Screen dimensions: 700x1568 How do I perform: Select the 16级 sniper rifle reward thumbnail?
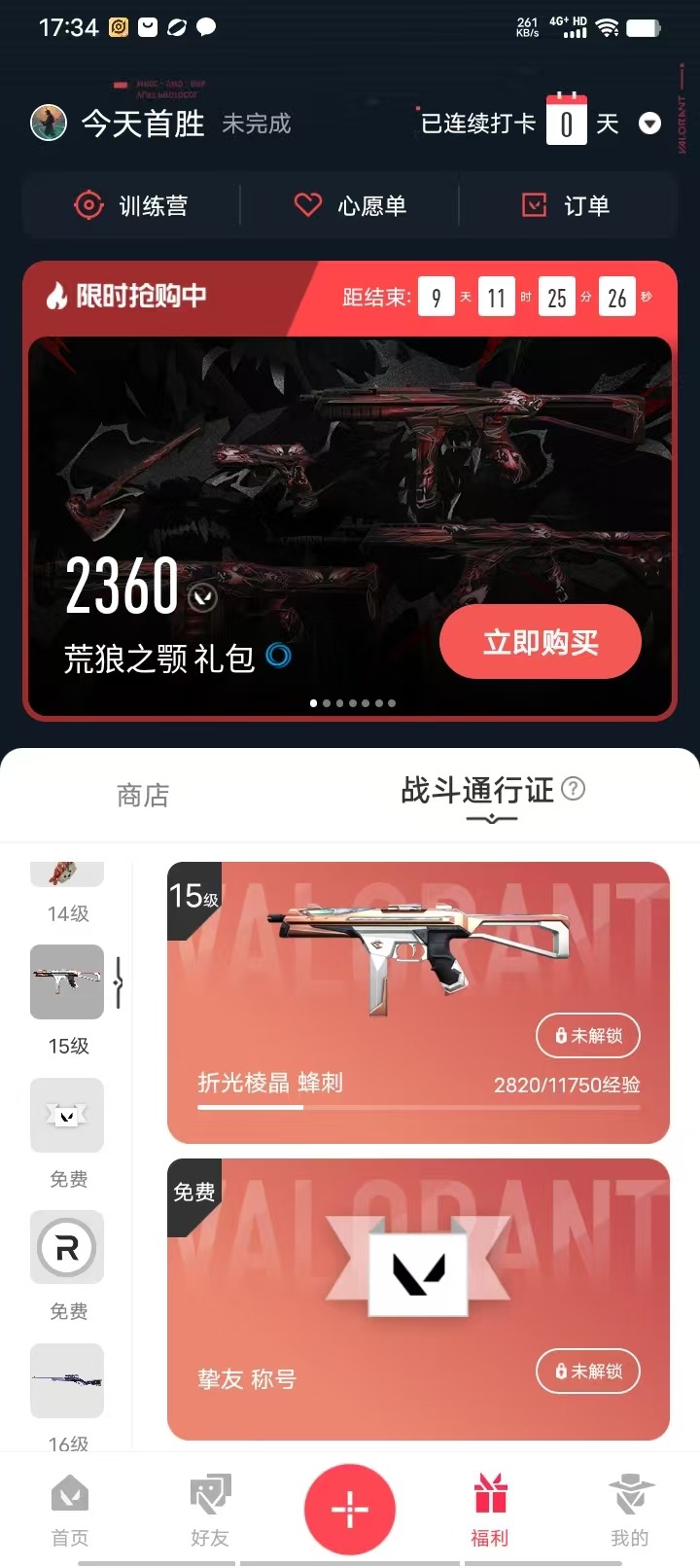click(x=67, y=1380)
